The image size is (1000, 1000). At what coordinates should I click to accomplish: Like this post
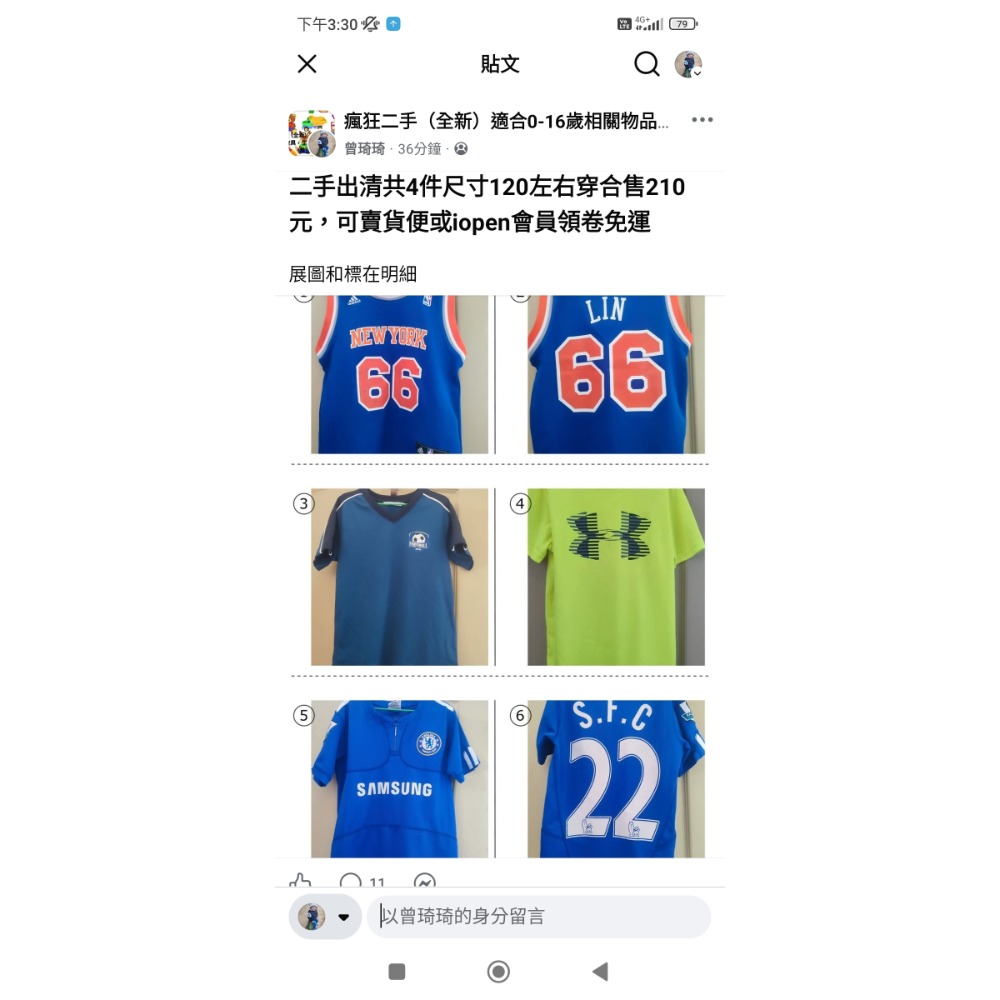pos(300,881)
